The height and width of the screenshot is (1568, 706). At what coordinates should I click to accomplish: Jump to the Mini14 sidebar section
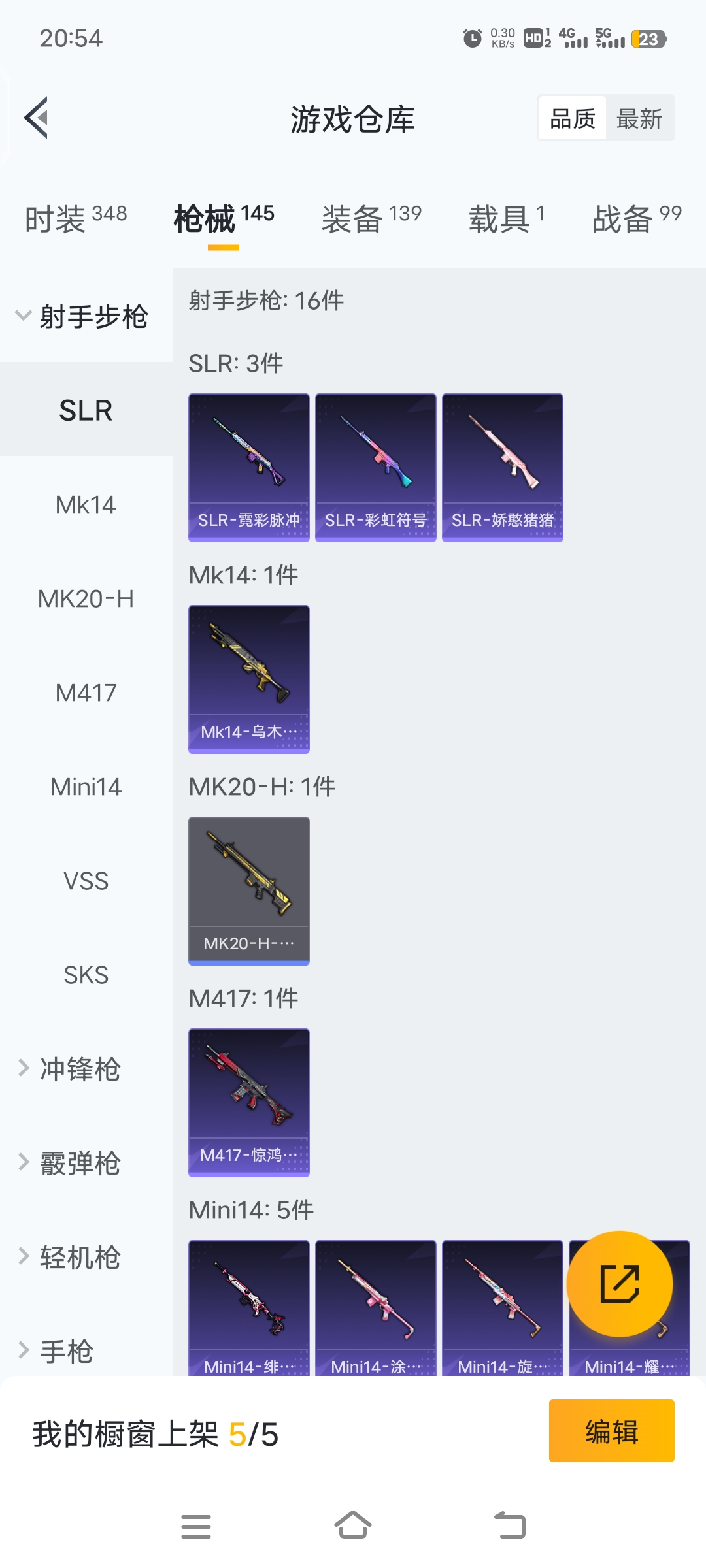tap(86, 787)
